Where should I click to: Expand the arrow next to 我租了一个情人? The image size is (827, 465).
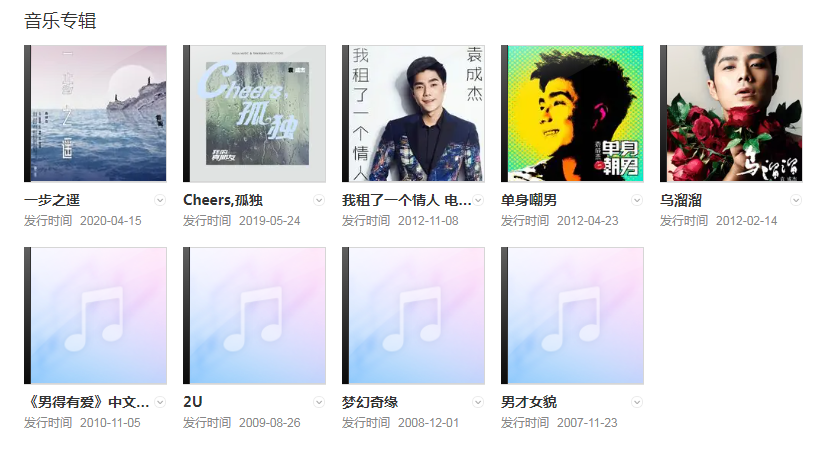pos(478,200)
